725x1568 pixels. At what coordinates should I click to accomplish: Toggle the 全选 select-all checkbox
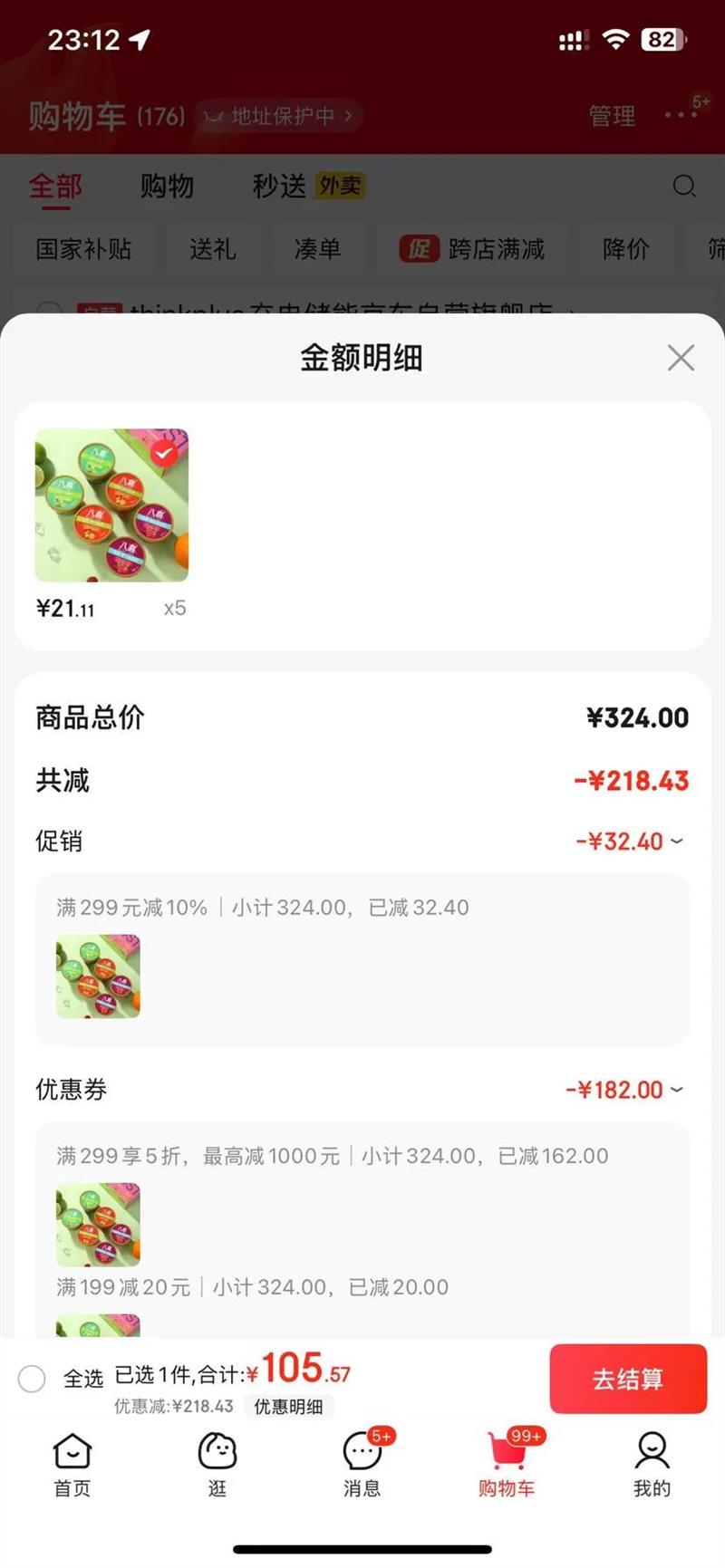click(x=32, y=1379)
